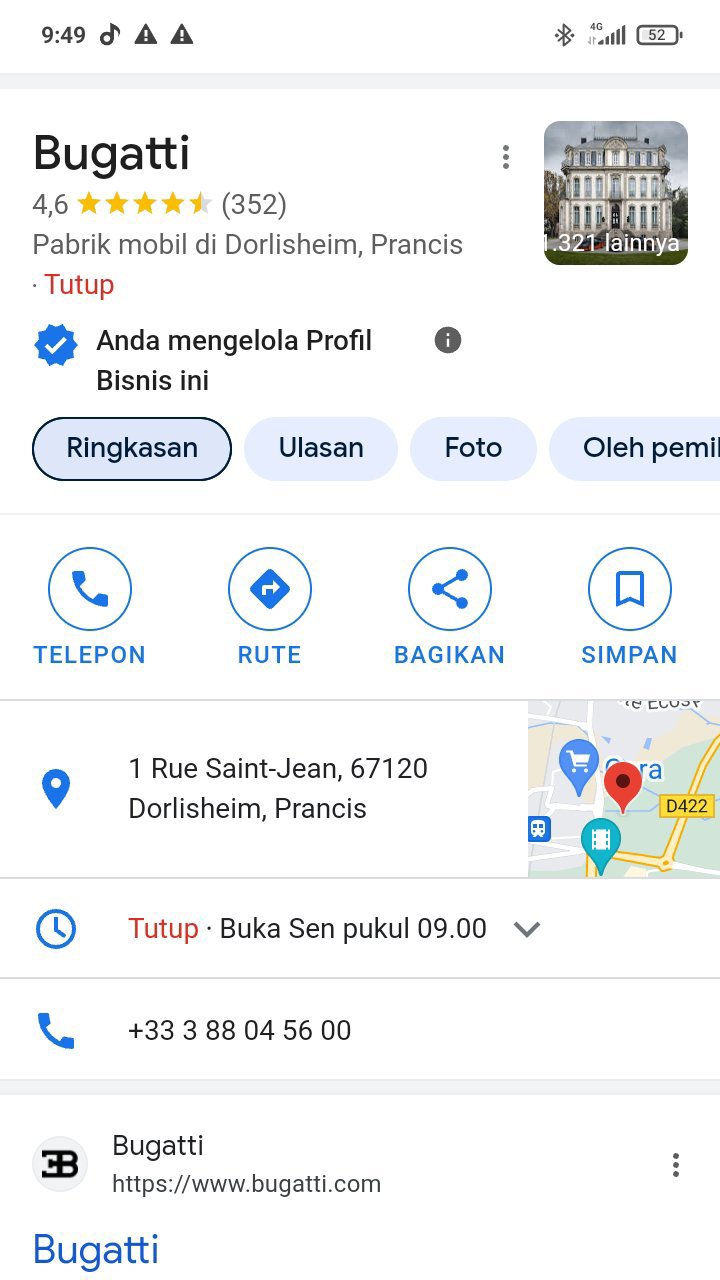
Task: Open the blue Bugatti website link
Action: point(96,1250)
